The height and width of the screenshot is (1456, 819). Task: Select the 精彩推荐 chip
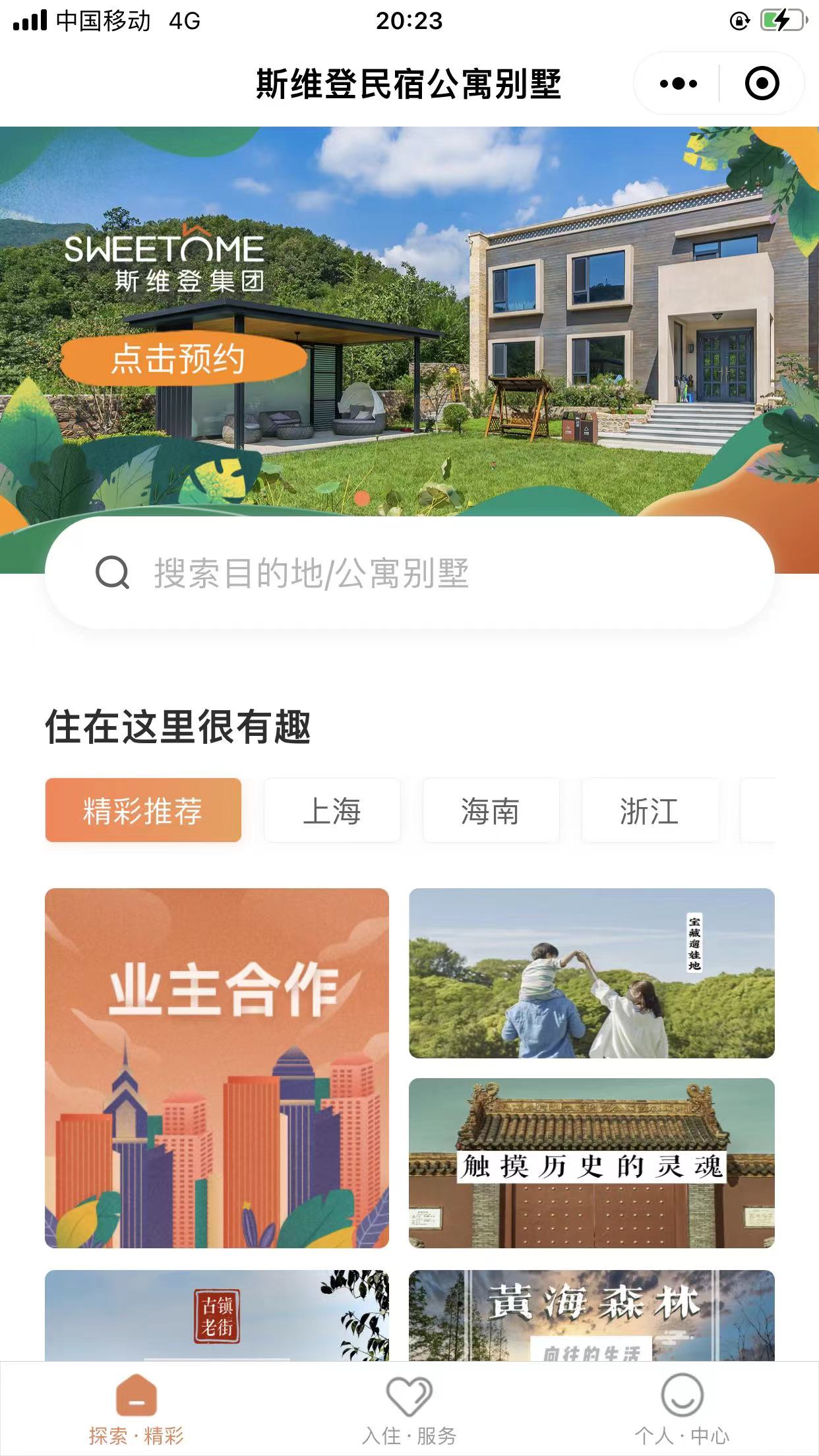click(143, 810)
